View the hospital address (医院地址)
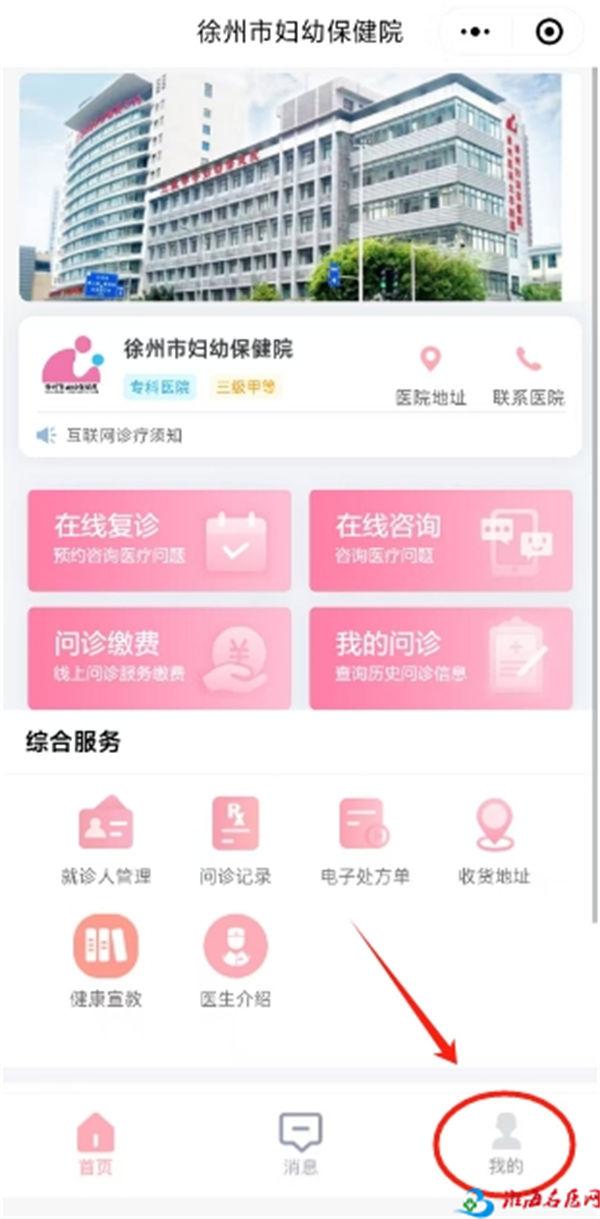Screen dimensions: 600x1219 pos(430,376)
